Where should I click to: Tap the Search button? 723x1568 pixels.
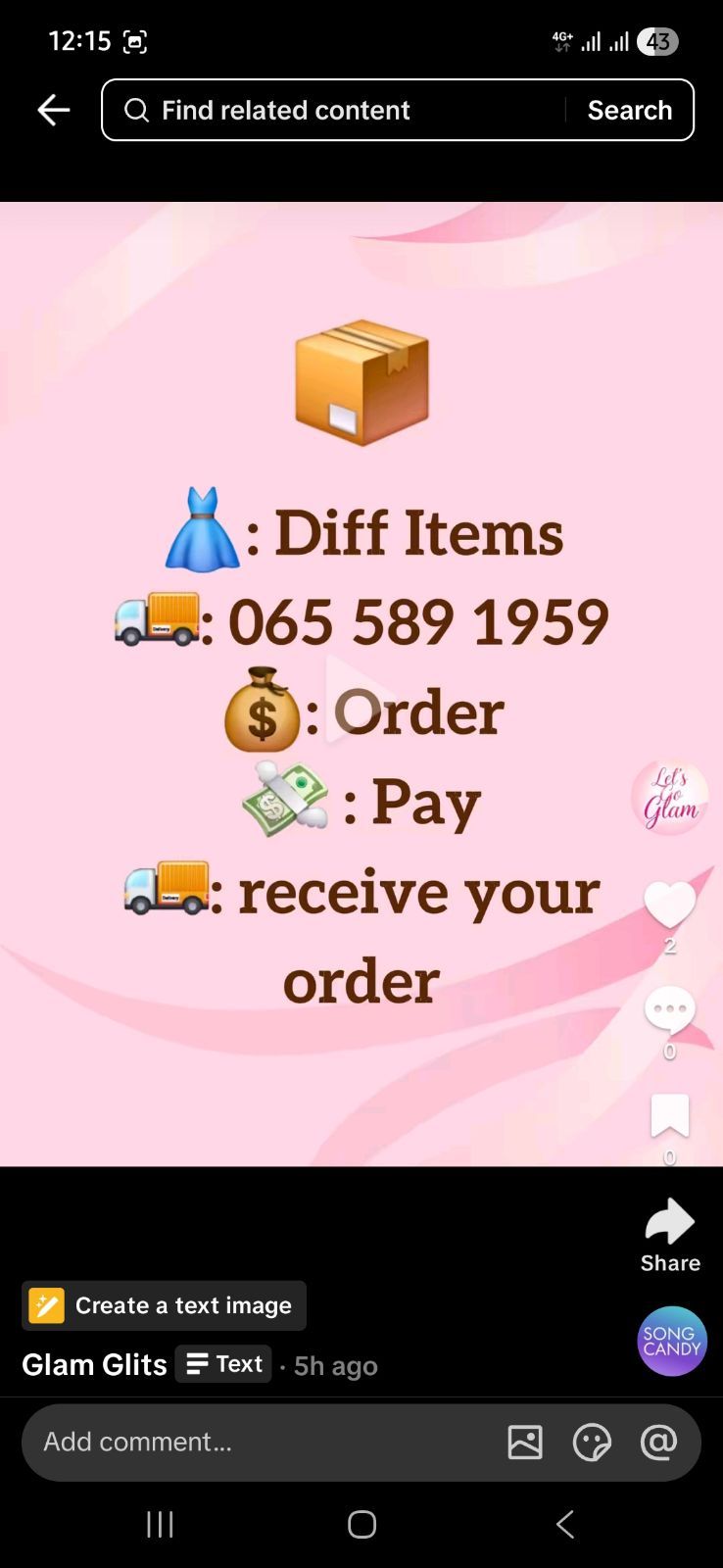(630, 110)
